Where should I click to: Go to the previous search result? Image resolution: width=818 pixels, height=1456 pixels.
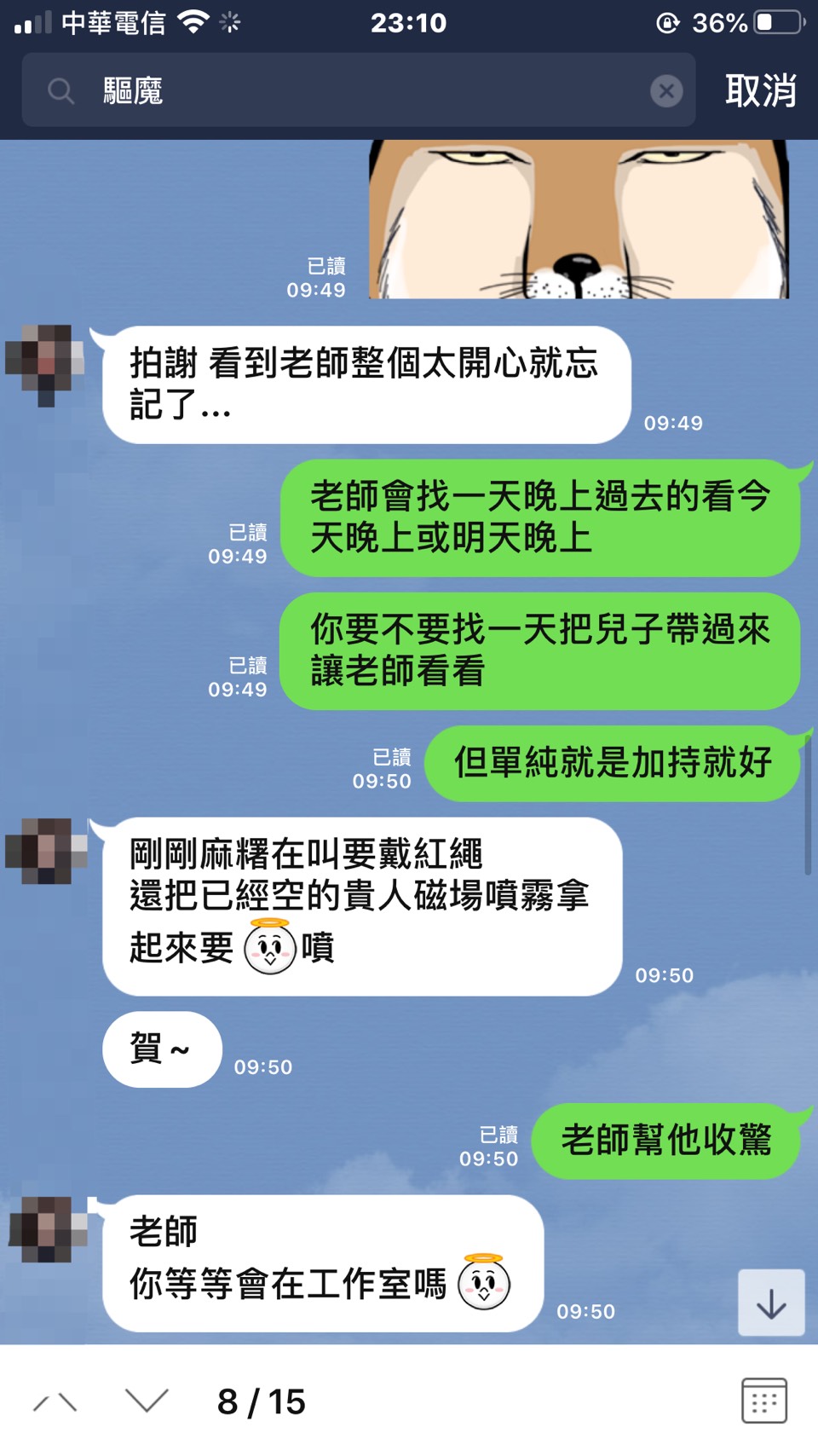[55, 1401]
